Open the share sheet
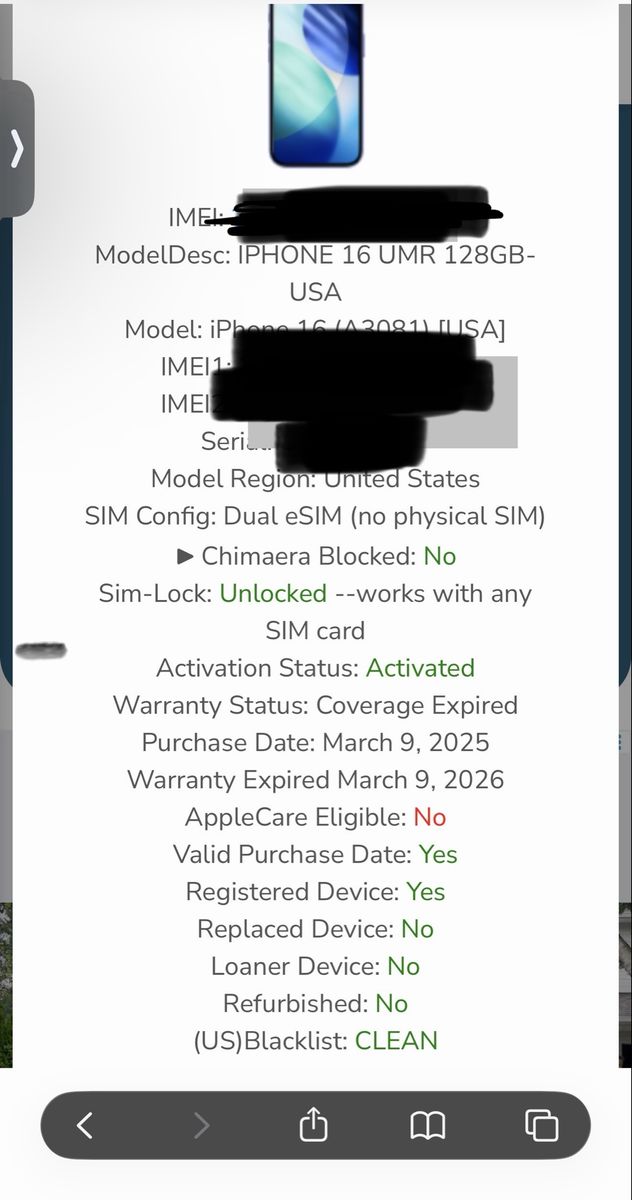This screenshot has width=632, height=1200. pyautogui.click(x=314, y=1125)
